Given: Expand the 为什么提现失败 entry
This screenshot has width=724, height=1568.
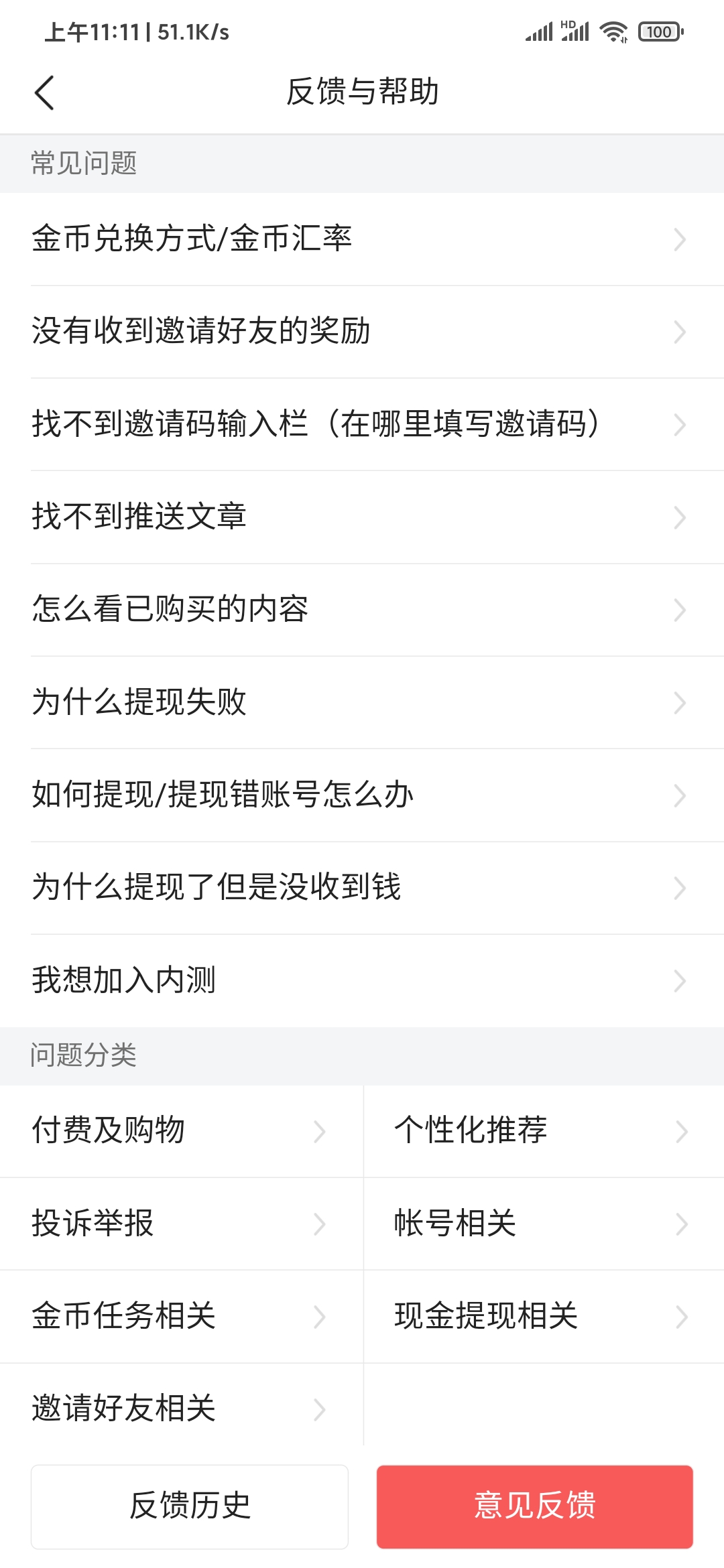Looking at the screenshot, I should pyautogui.click(x=362, y=702).
